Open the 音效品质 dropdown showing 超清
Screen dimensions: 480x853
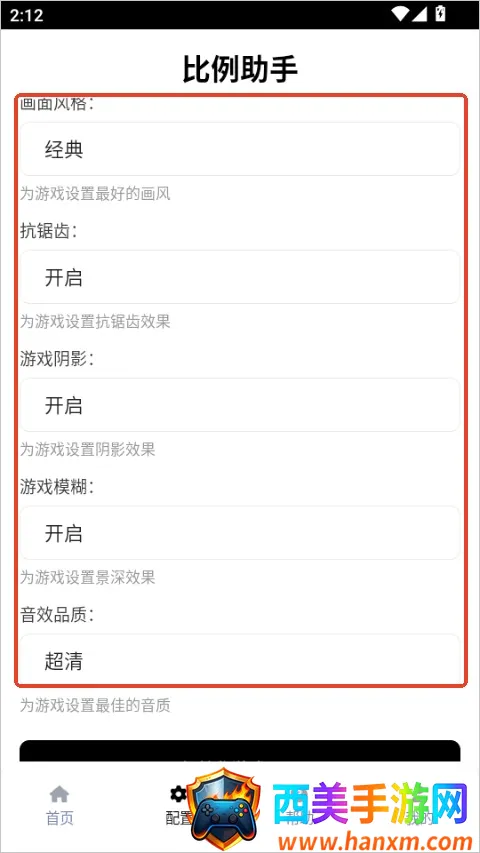[240, 659]
